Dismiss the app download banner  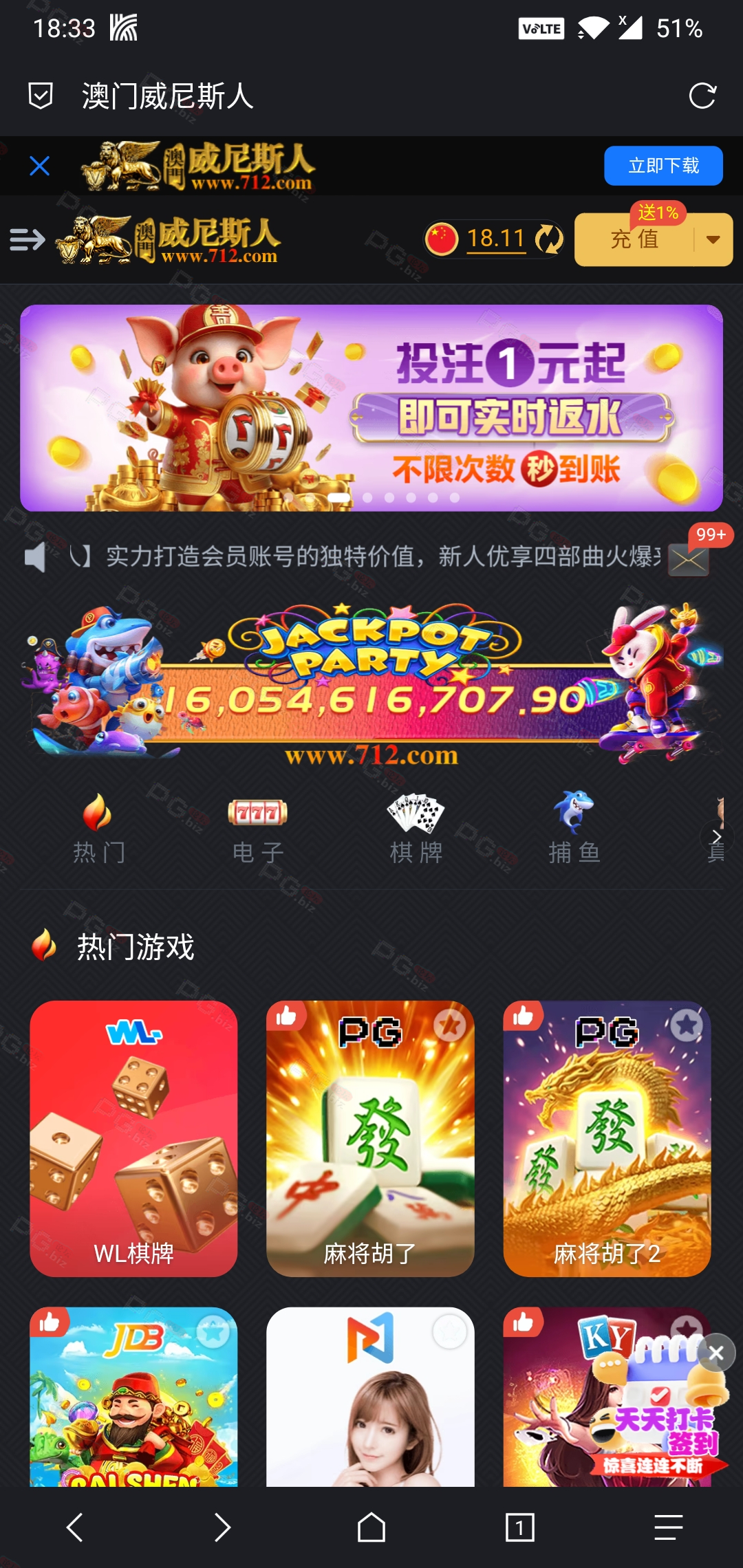(40, 166)
